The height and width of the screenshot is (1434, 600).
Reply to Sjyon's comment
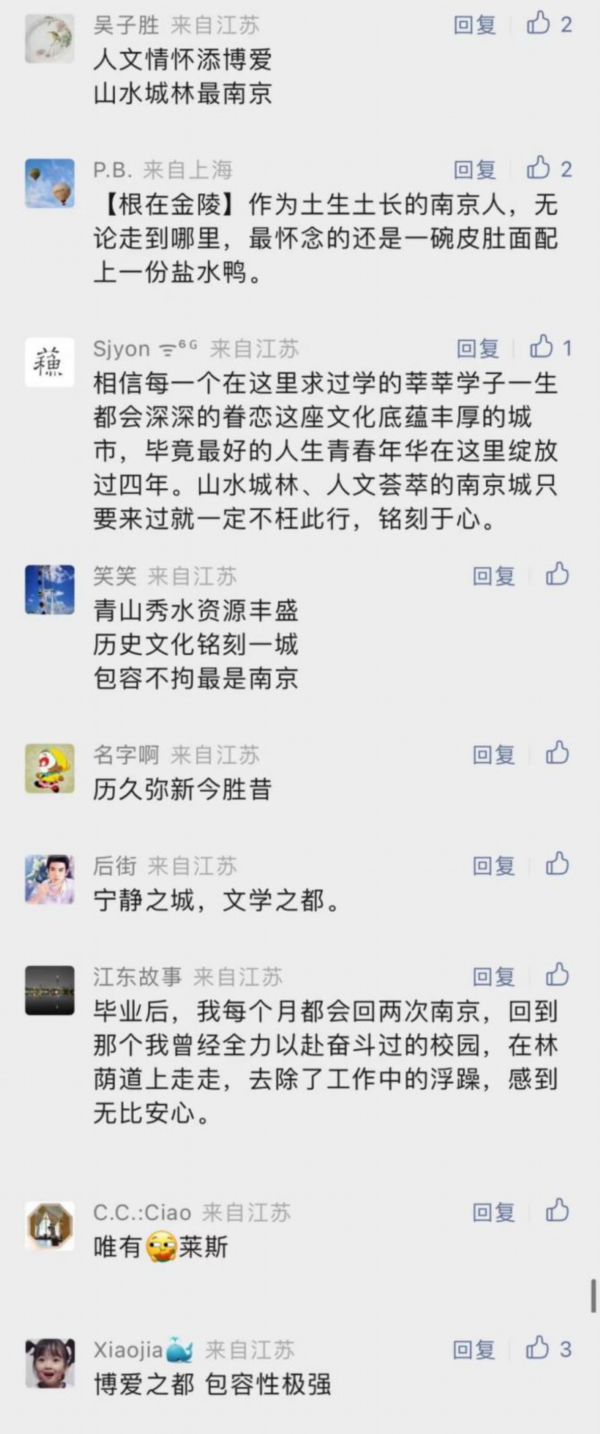(478, 348)
